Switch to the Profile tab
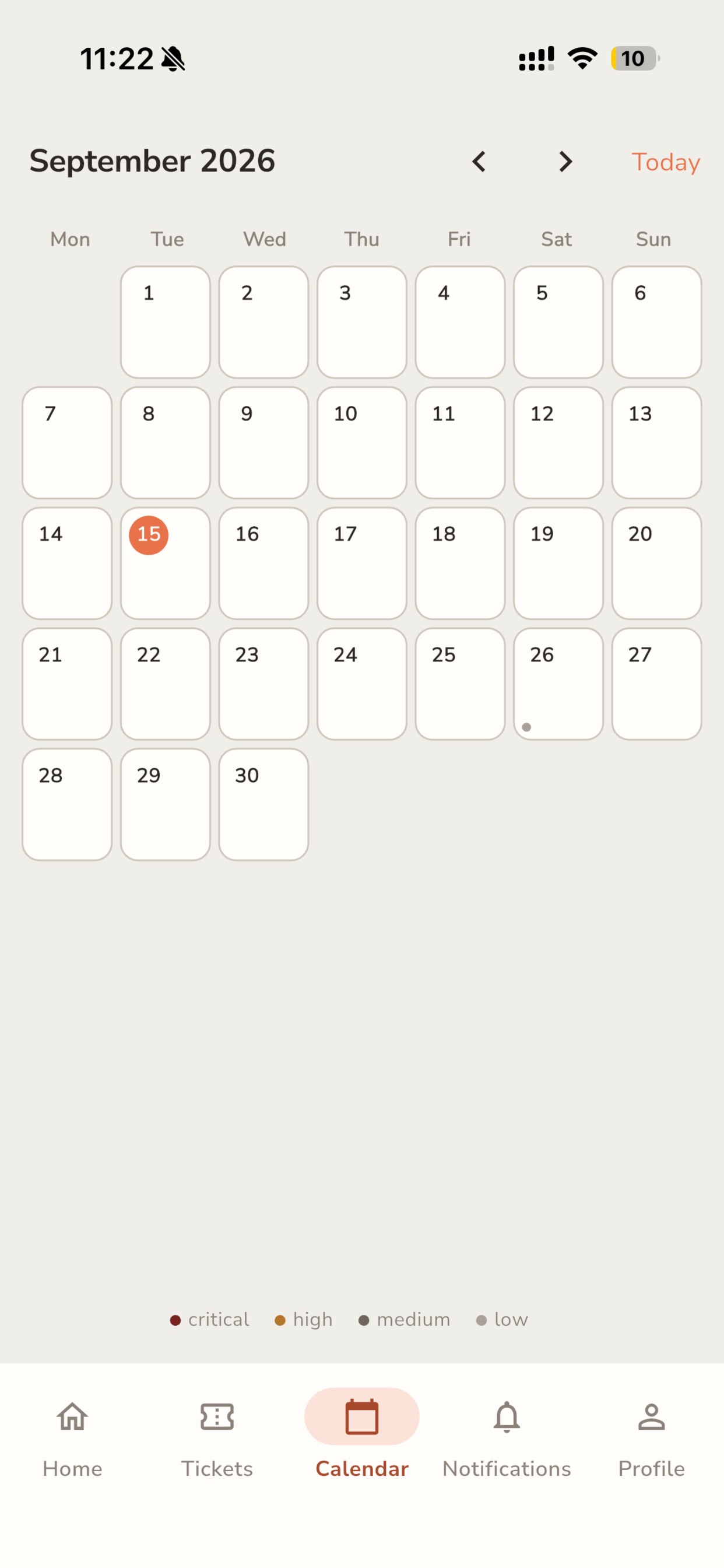Viewport: 724px width, 1568px height. pos(652,1439)
